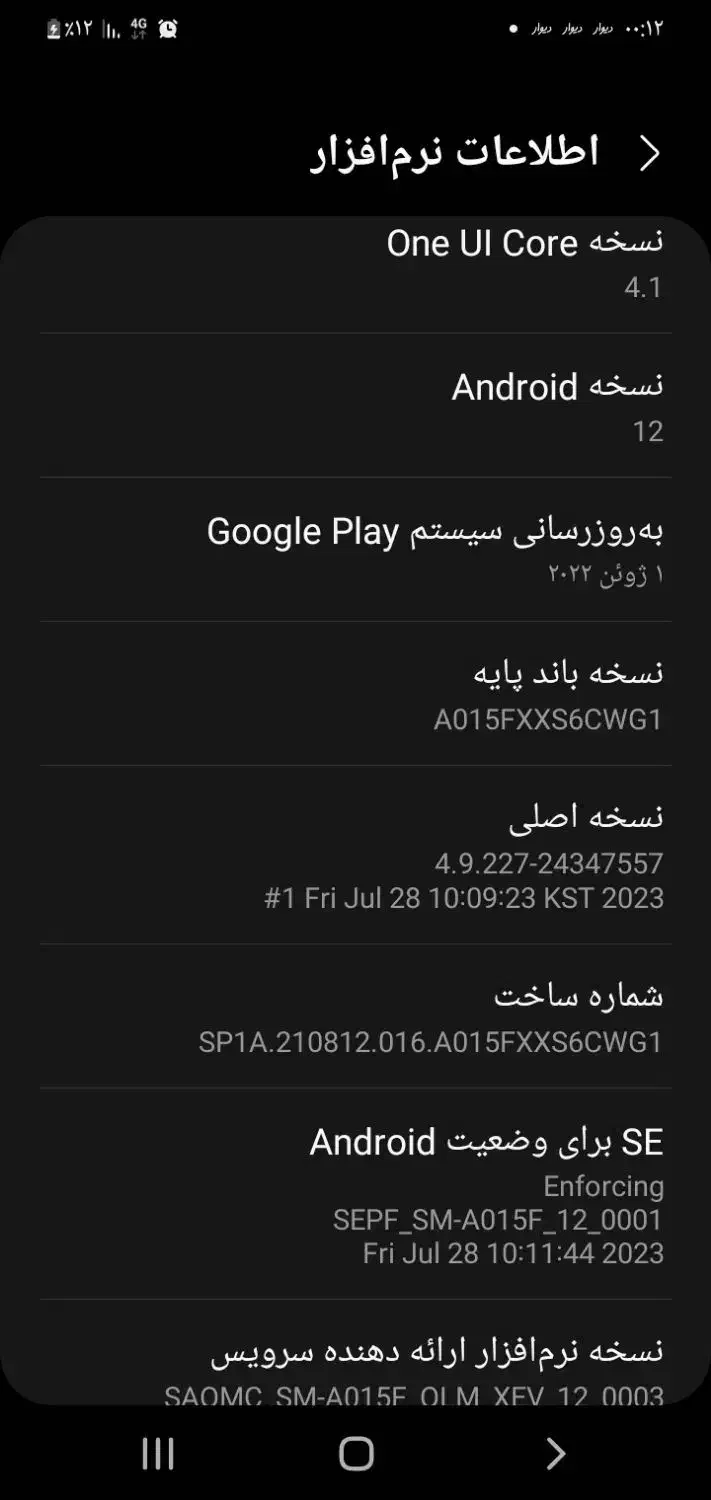
Task: Open the recent apps view
Action: 158,1453
